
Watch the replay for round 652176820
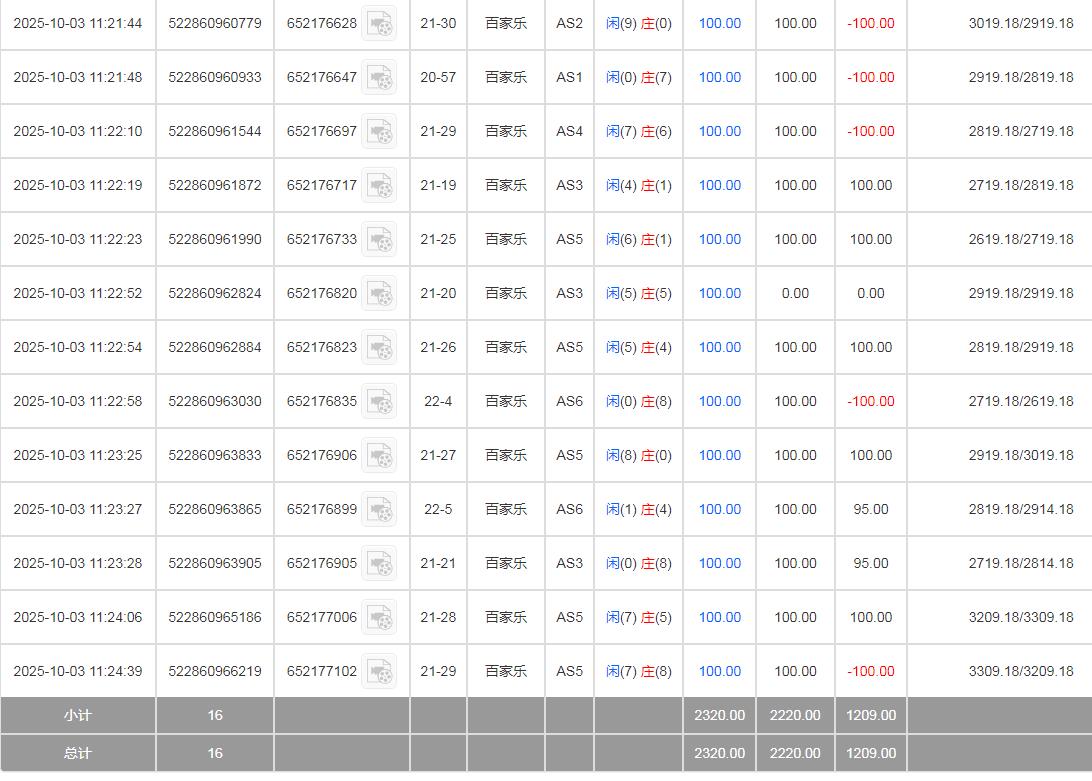379,294
